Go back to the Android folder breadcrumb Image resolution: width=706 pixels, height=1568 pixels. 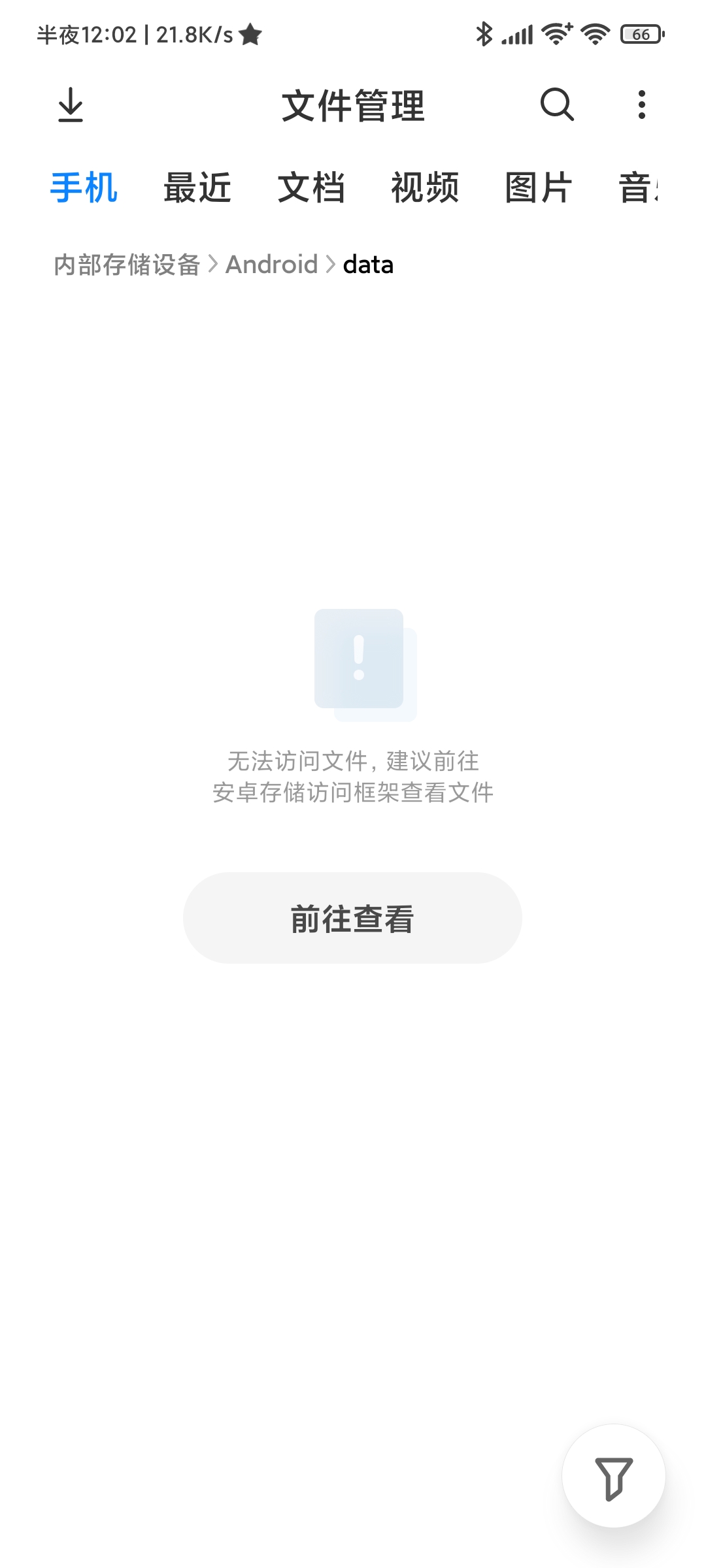(271, 265)
